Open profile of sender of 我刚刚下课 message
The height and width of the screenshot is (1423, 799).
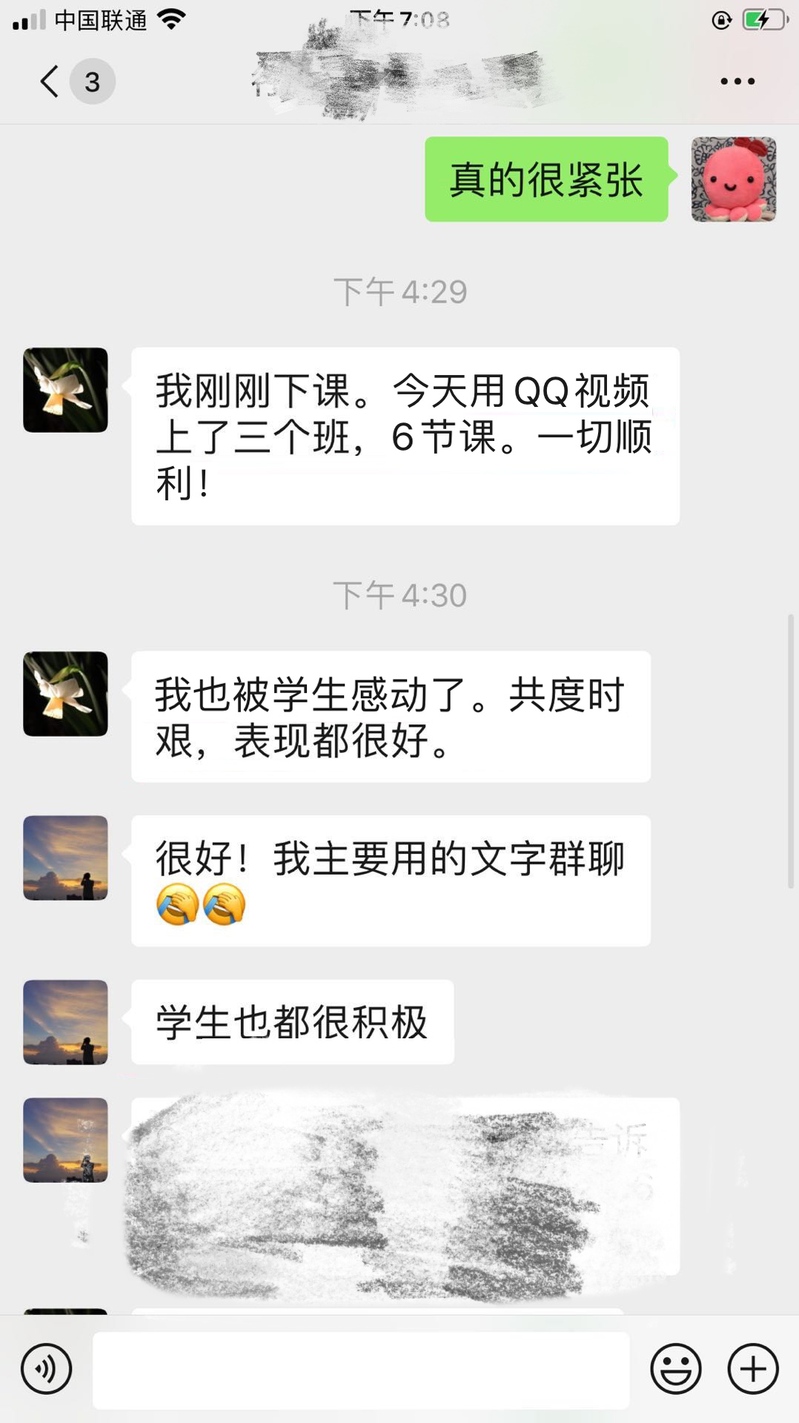coord(65,390)
